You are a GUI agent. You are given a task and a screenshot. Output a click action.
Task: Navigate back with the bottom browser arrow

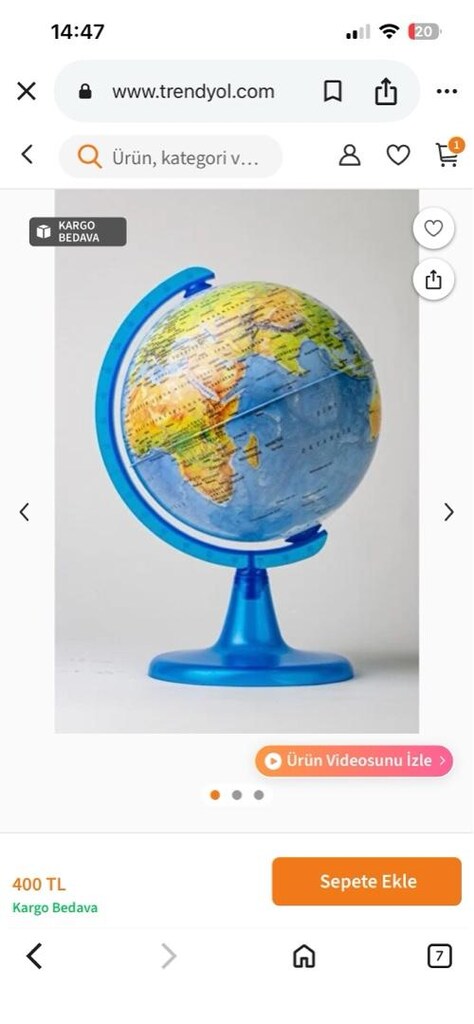click(x=34, y=957)
